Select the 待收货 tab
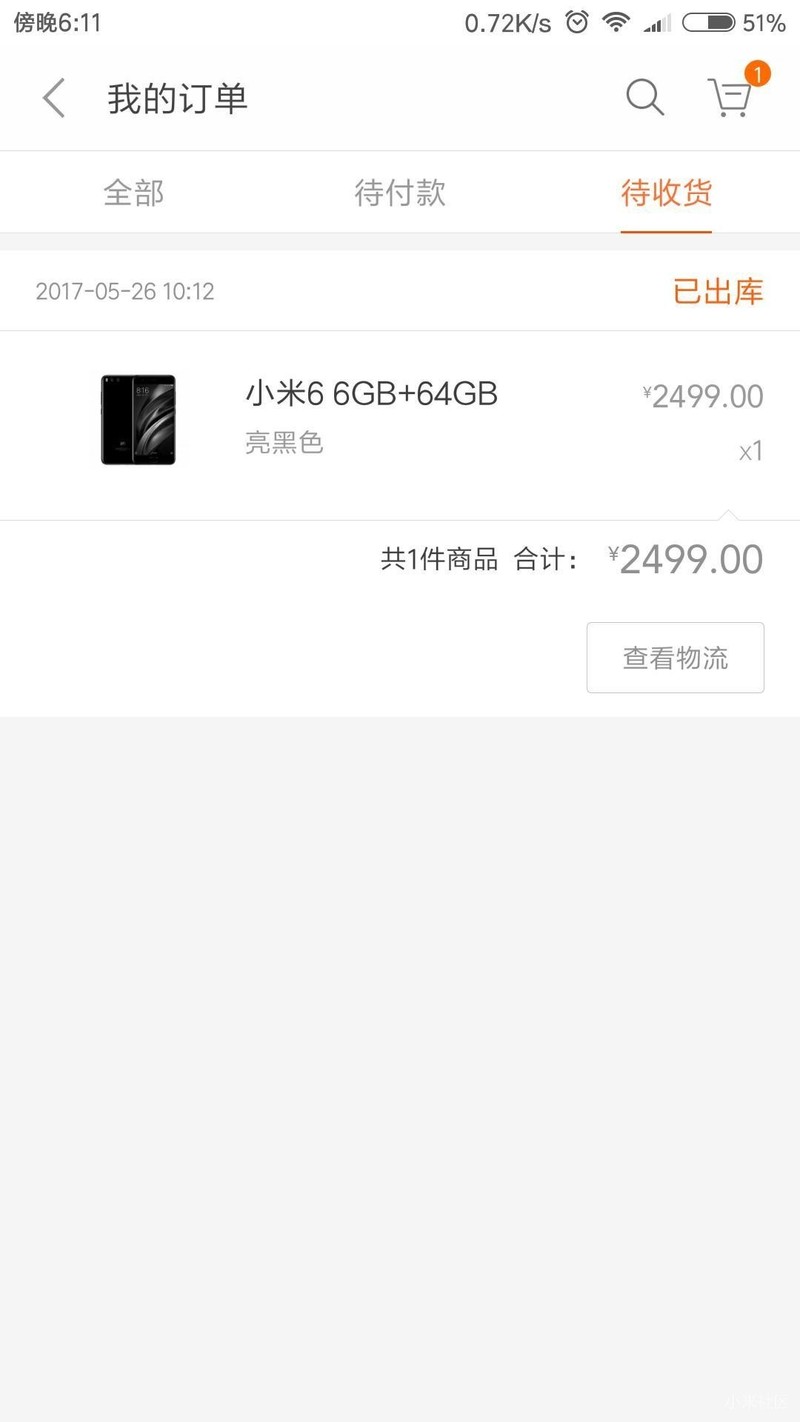Viewport: 800px width, 1422px height. 666,192
